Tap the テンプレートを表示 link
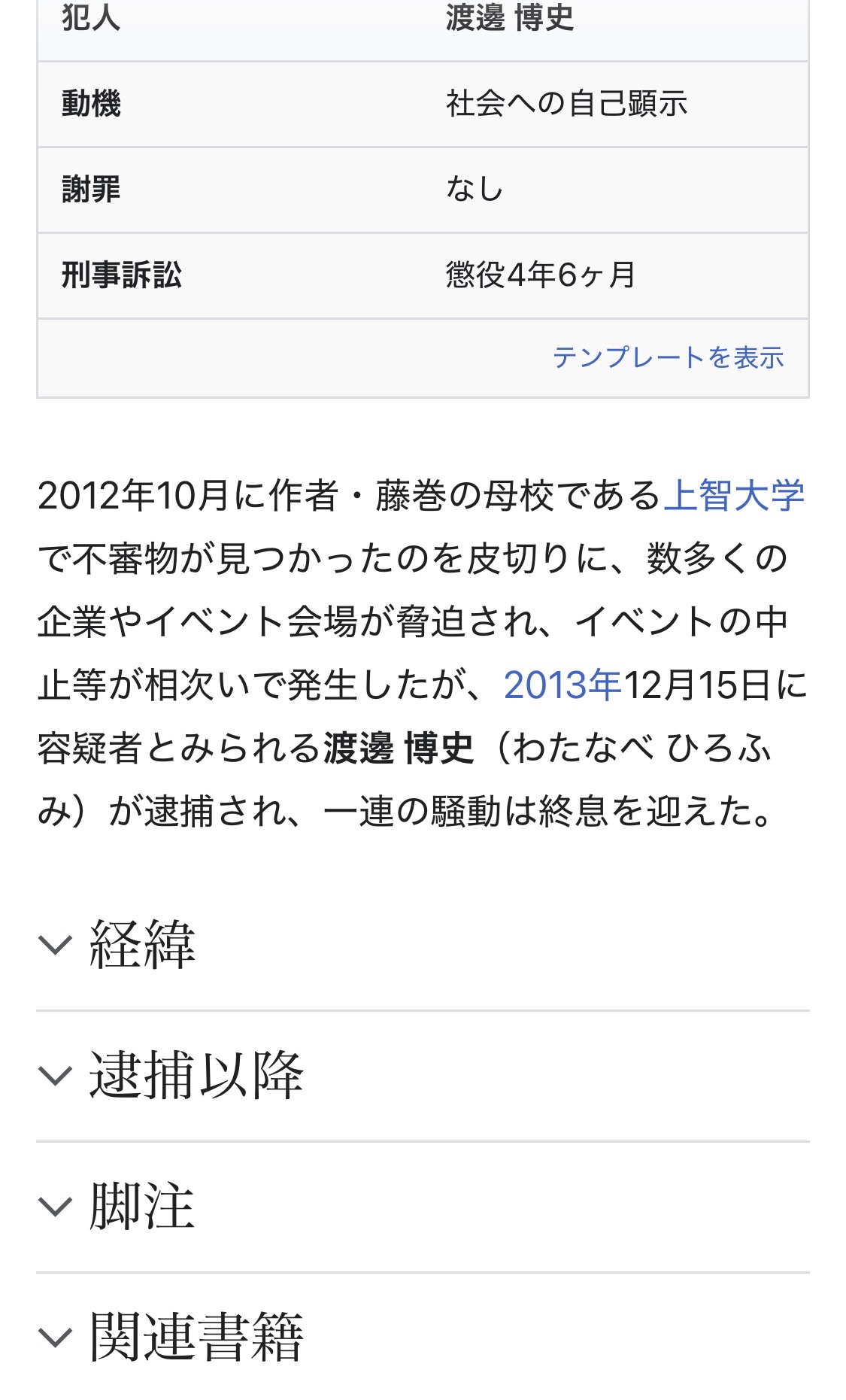 (668, 357)
